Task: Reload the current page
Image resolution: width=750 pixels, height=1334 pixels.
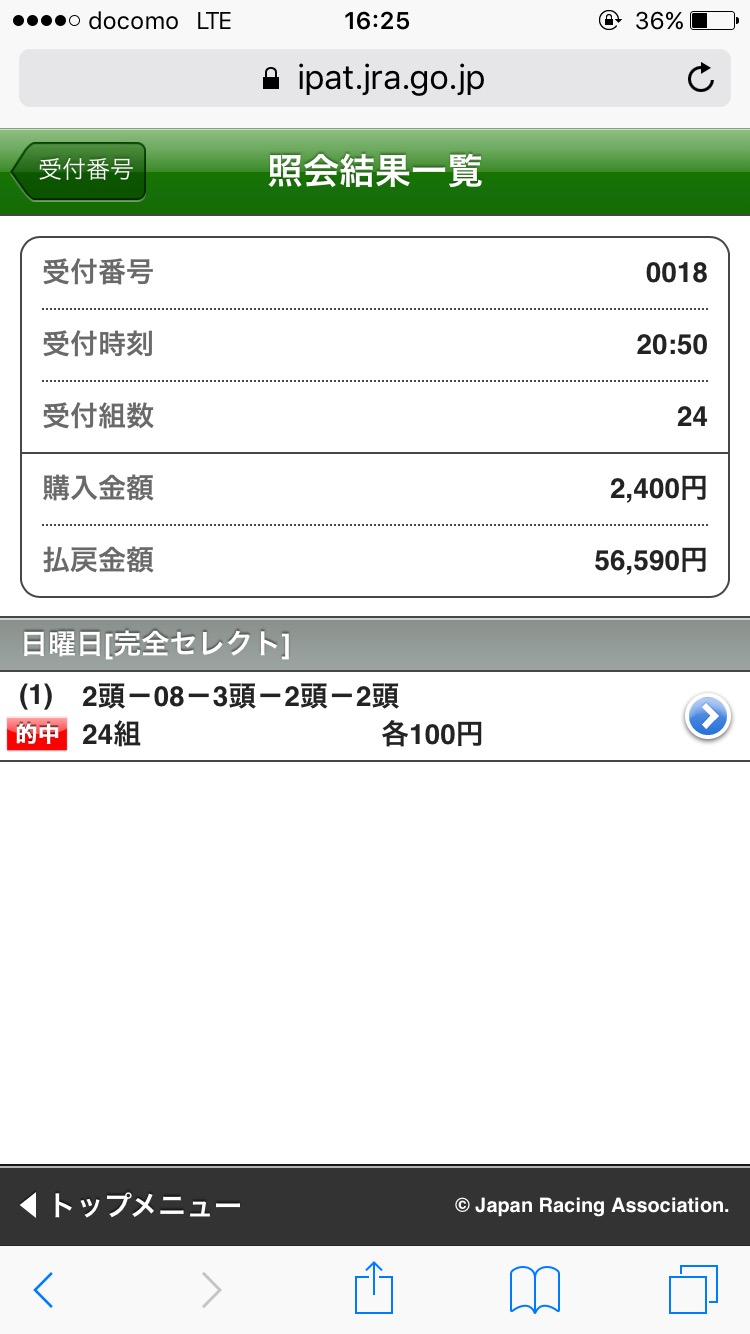Action: point(702,78)
